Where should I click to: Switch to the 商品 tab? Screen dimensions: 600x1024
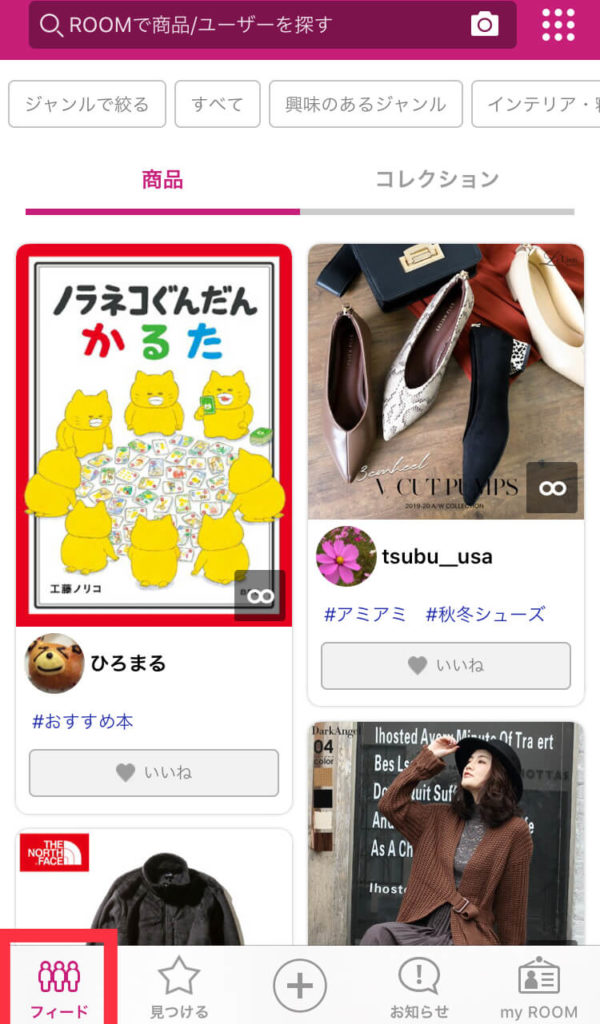click(162, 180)
